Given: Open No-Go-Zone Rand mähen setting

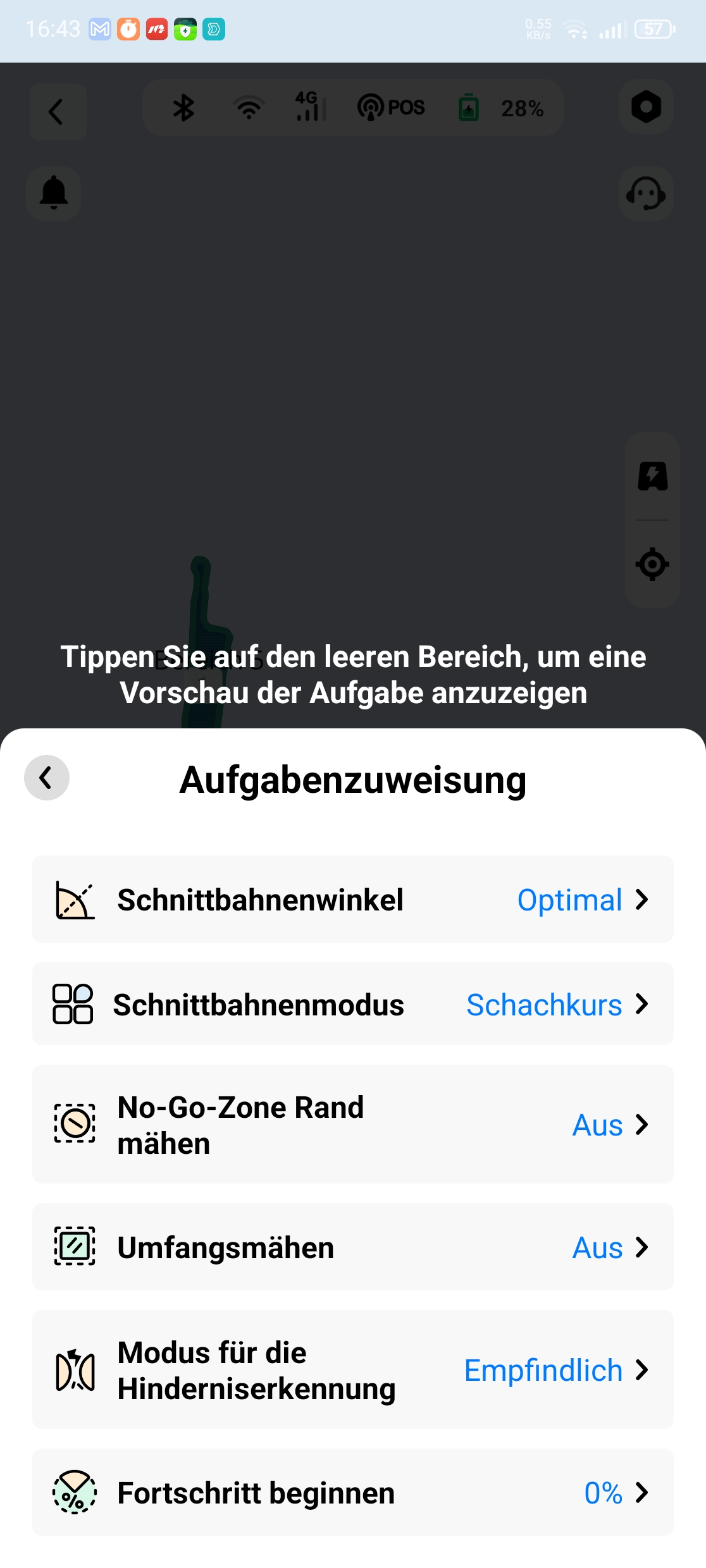Looking at the screenshot, I should (x=353, y=1124).
